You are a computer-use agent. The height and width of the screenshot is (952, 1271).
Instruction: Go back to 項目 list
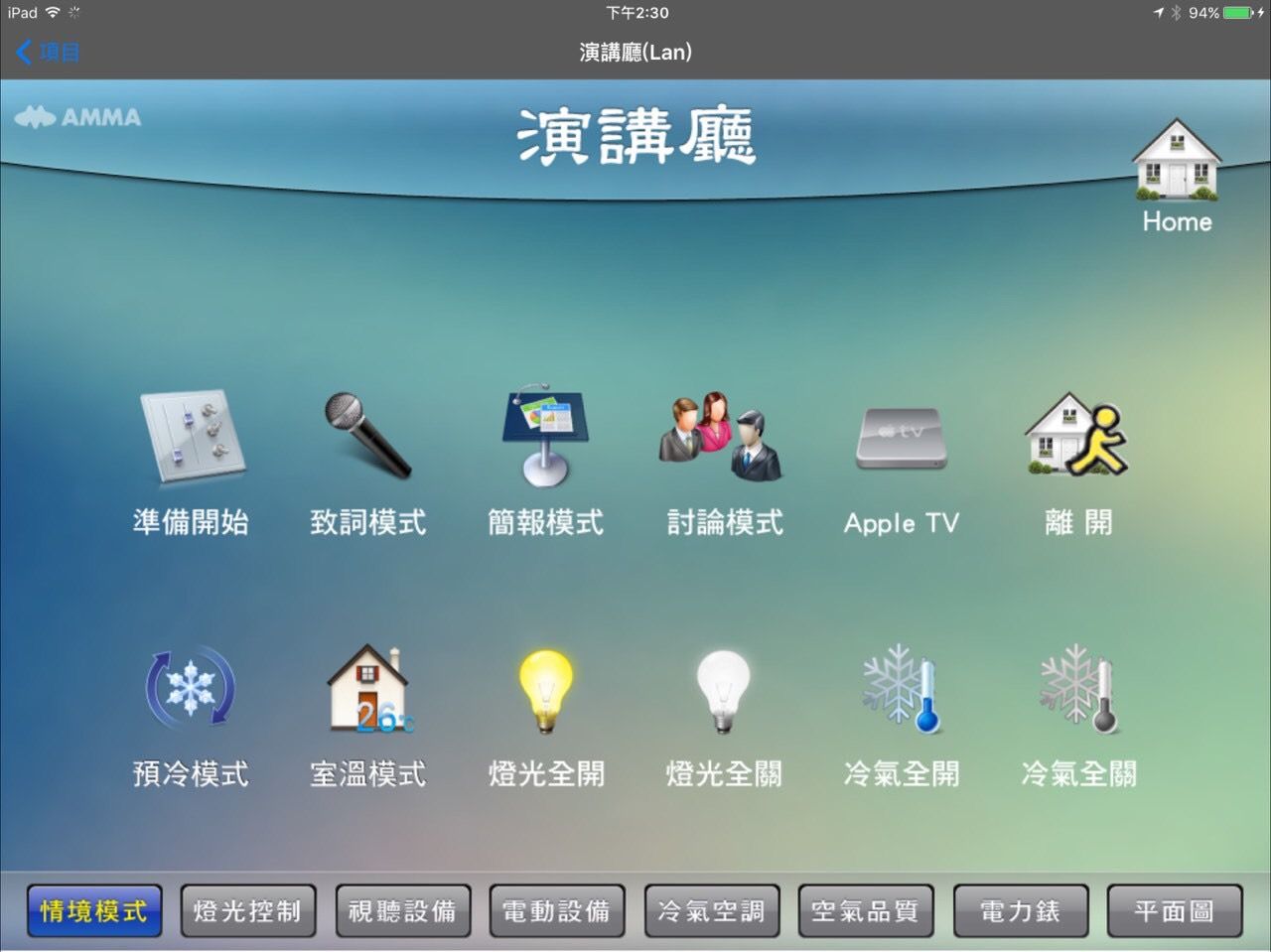(x=48, y=52)
